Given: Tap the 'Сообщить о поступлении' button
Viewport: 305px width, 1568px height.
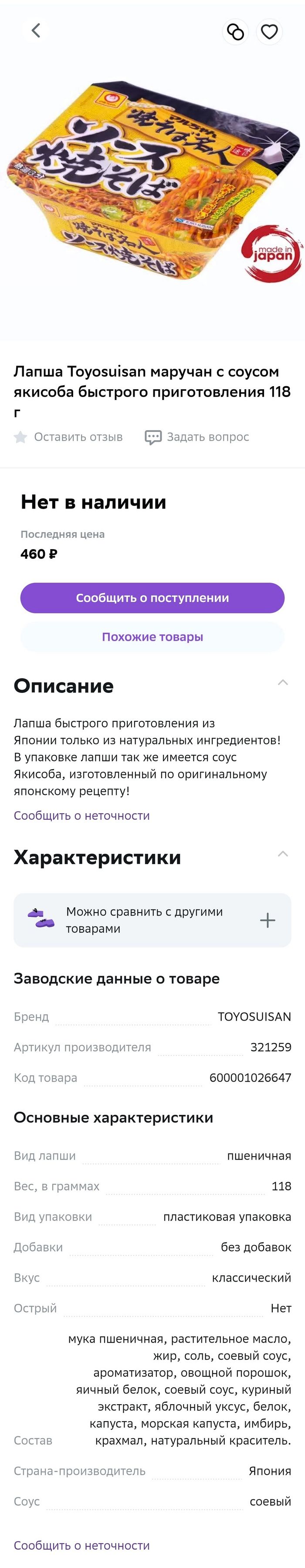Looking at the screenshot, I should (152, 598).
